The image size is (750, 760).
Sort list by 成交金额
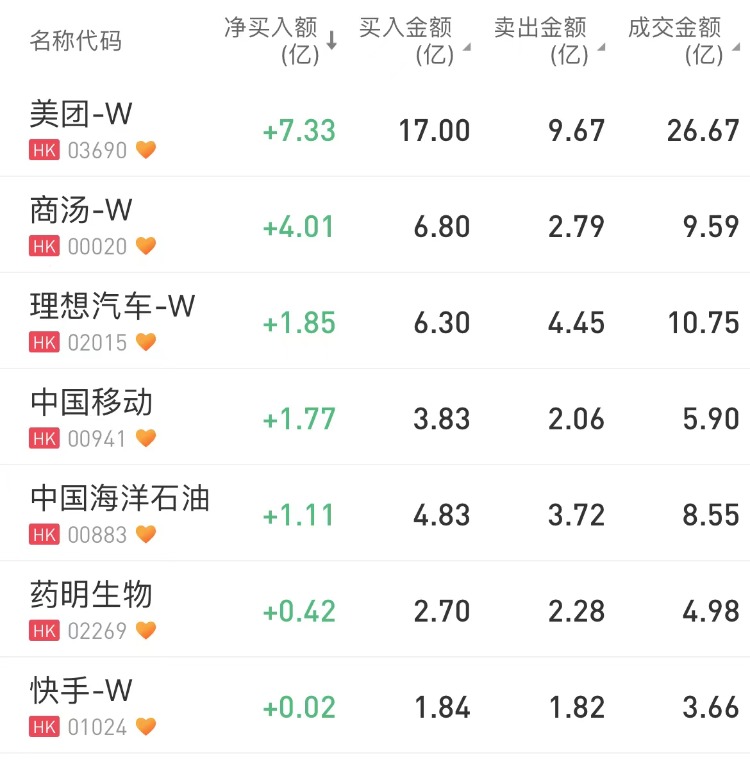point(683,41)
